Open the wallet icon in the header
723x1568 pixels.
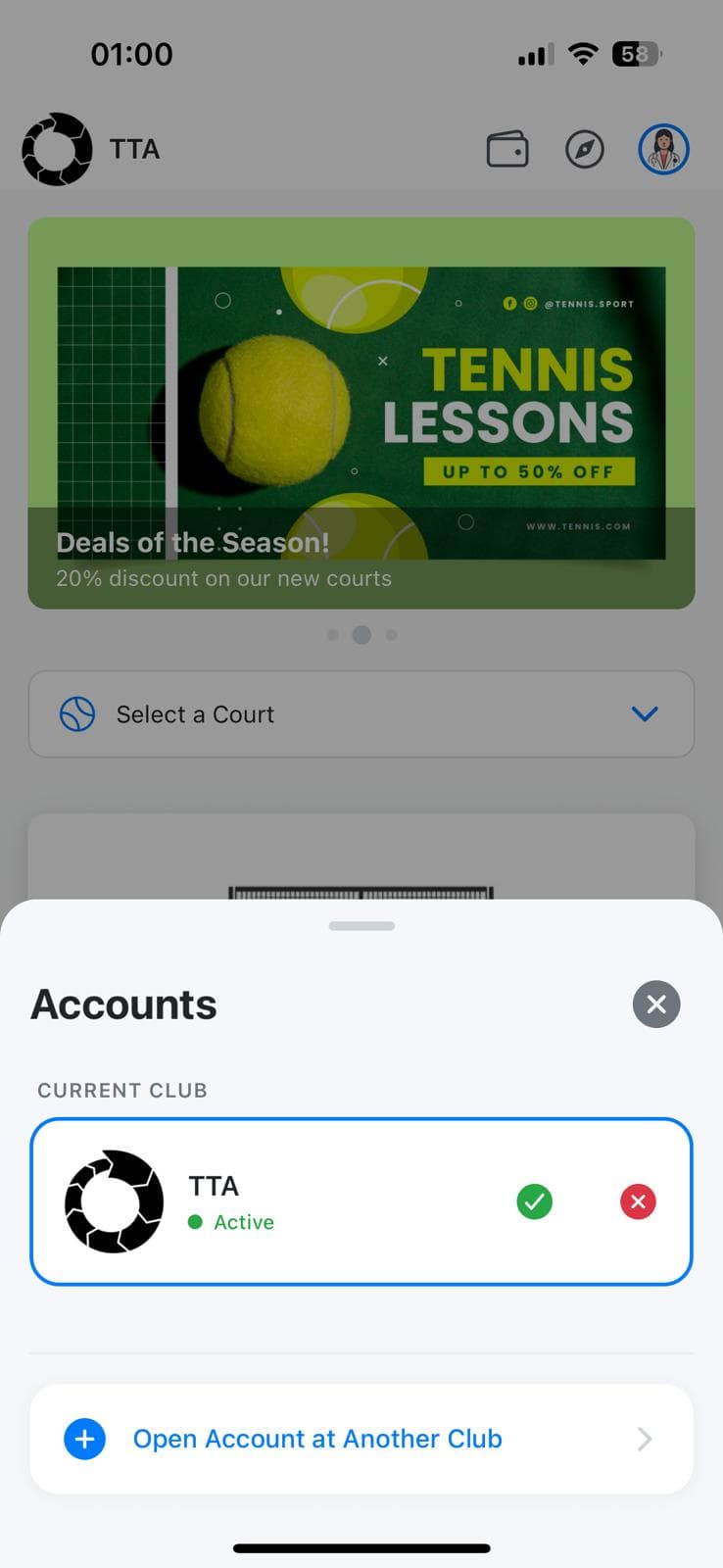(507, 149)
